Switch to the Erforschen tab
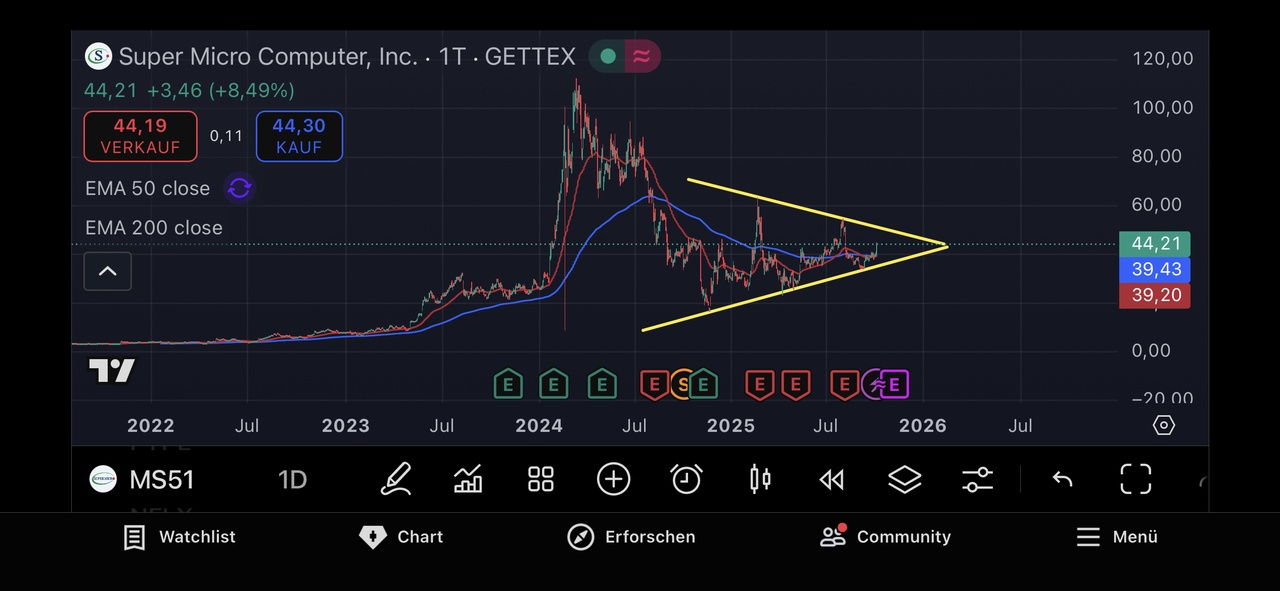The width and height of the screenshot is (1280, 591). point(630,537)
